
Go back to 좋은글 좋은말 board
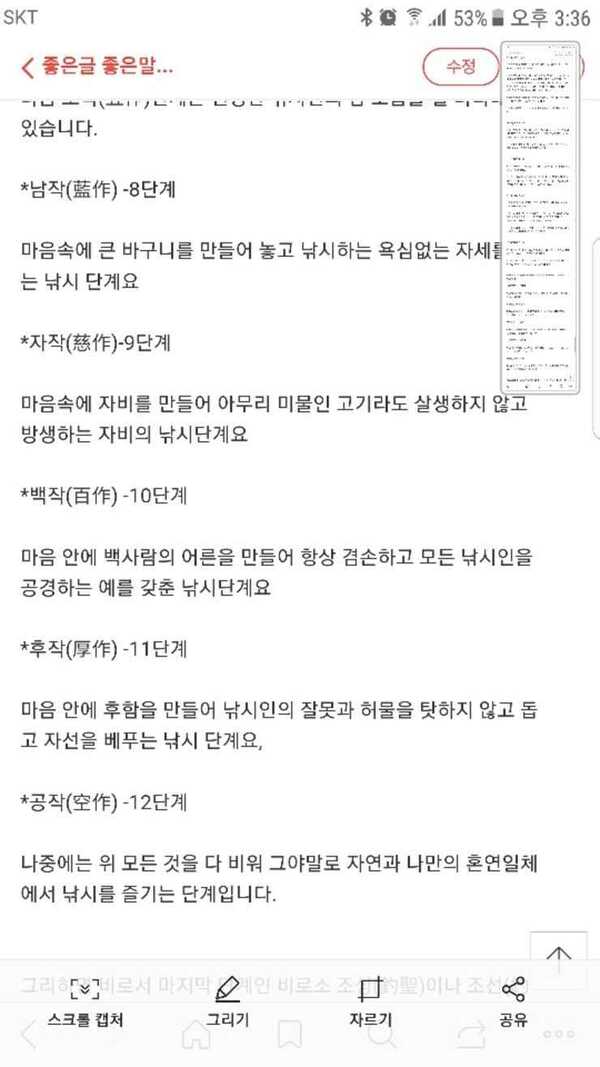(97, 67)
